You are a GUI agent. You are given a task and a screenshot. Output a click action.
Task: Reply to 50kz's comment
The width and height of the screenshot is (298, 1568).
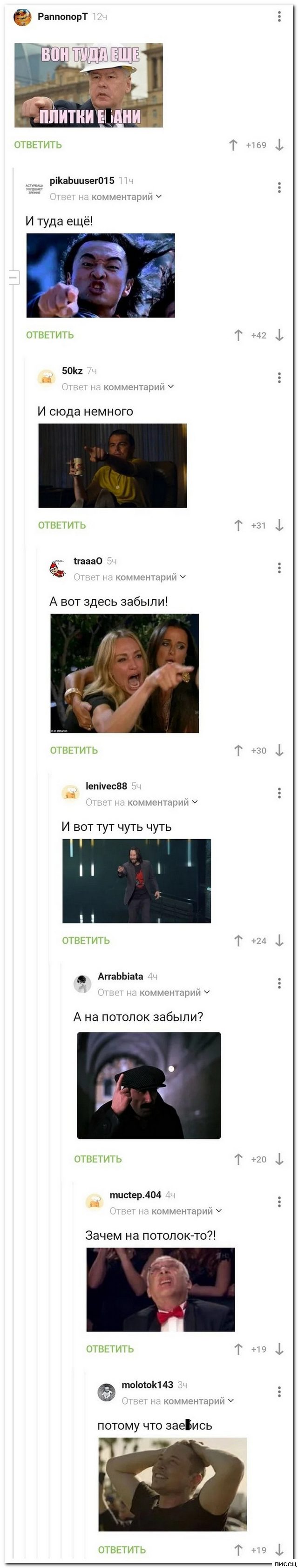tap(62, 525)
